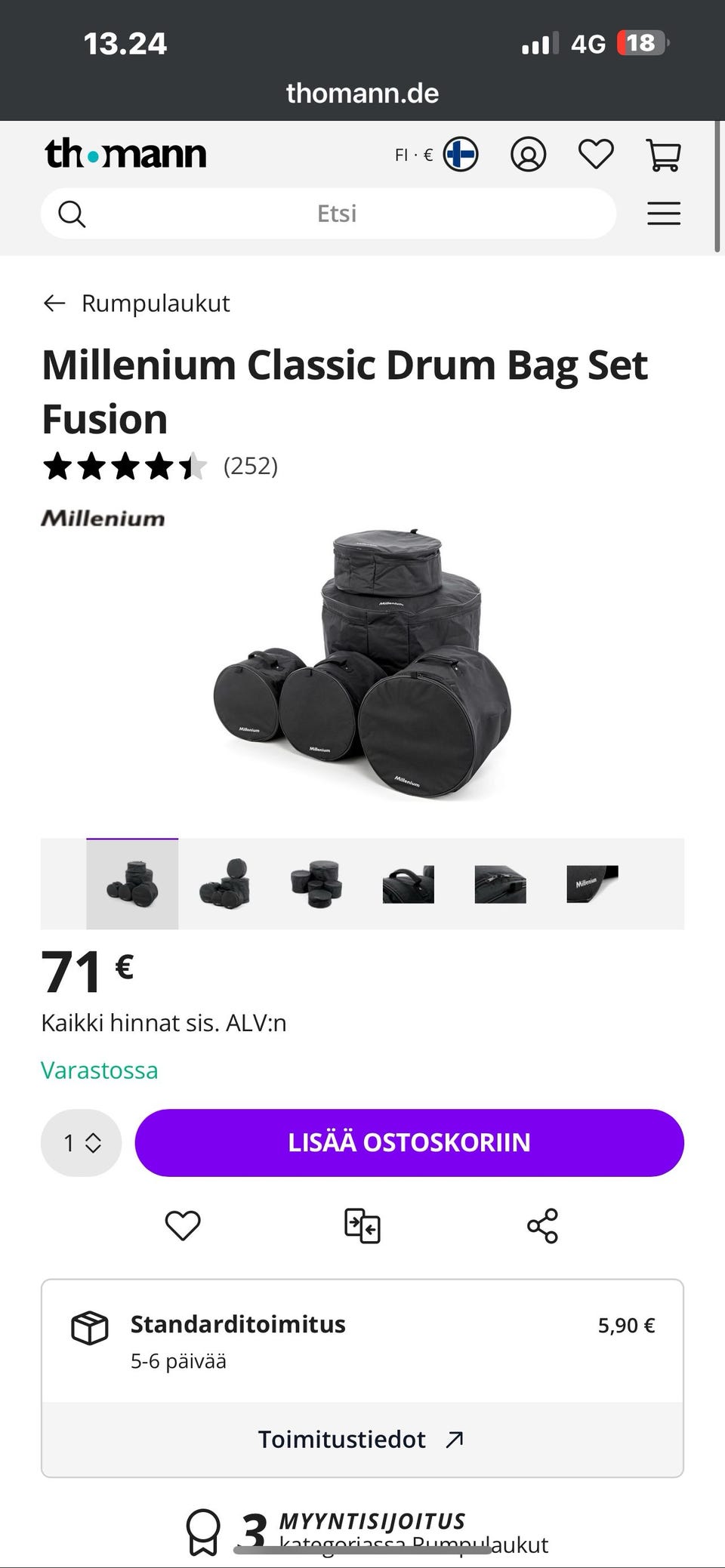
Task: Click the Finnish flag country icon
Action: tap(461, 153)
